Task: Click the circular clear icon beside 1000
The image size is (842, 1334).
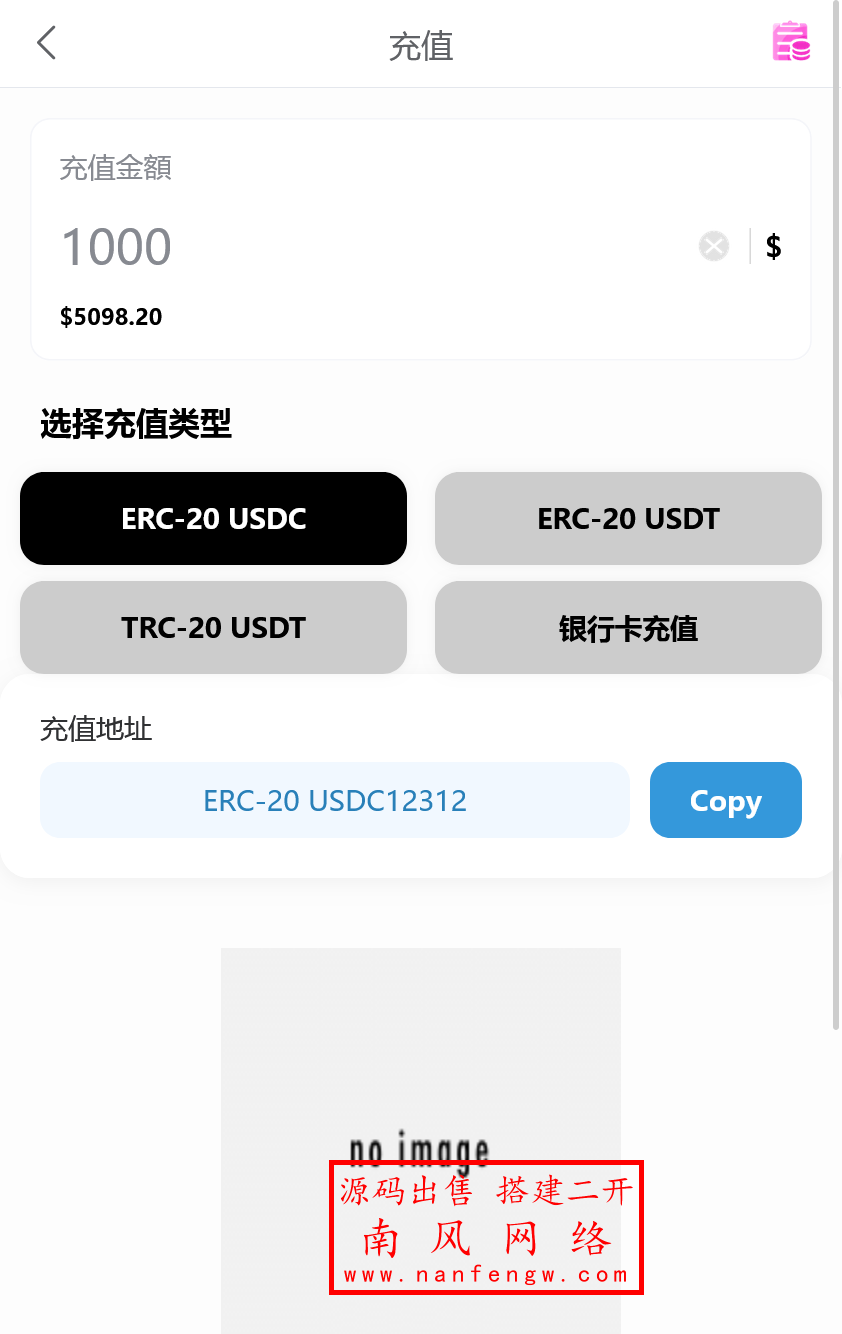Action: pos(713,246)
